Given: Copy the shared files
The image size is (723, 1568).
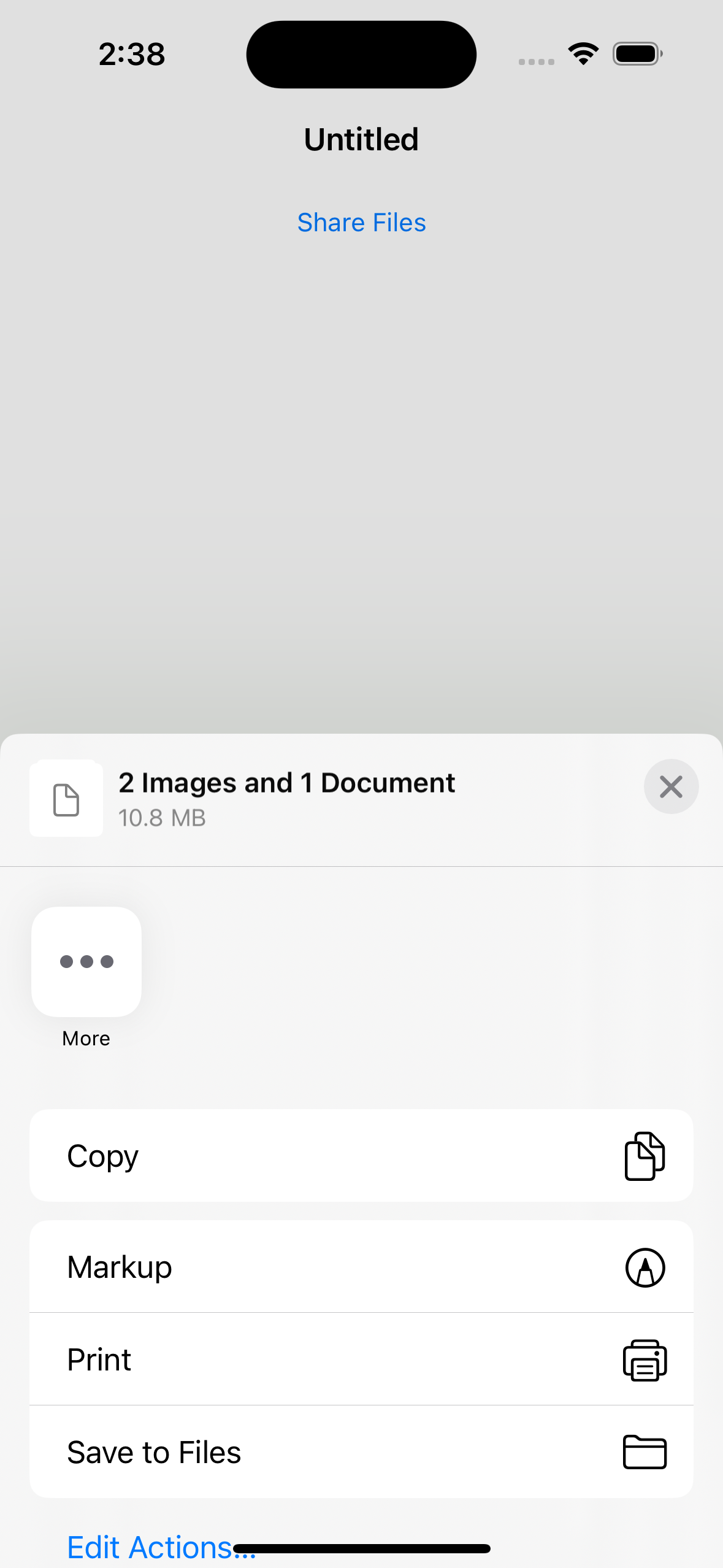Looking at the screenshot, I should [361, 1156].
